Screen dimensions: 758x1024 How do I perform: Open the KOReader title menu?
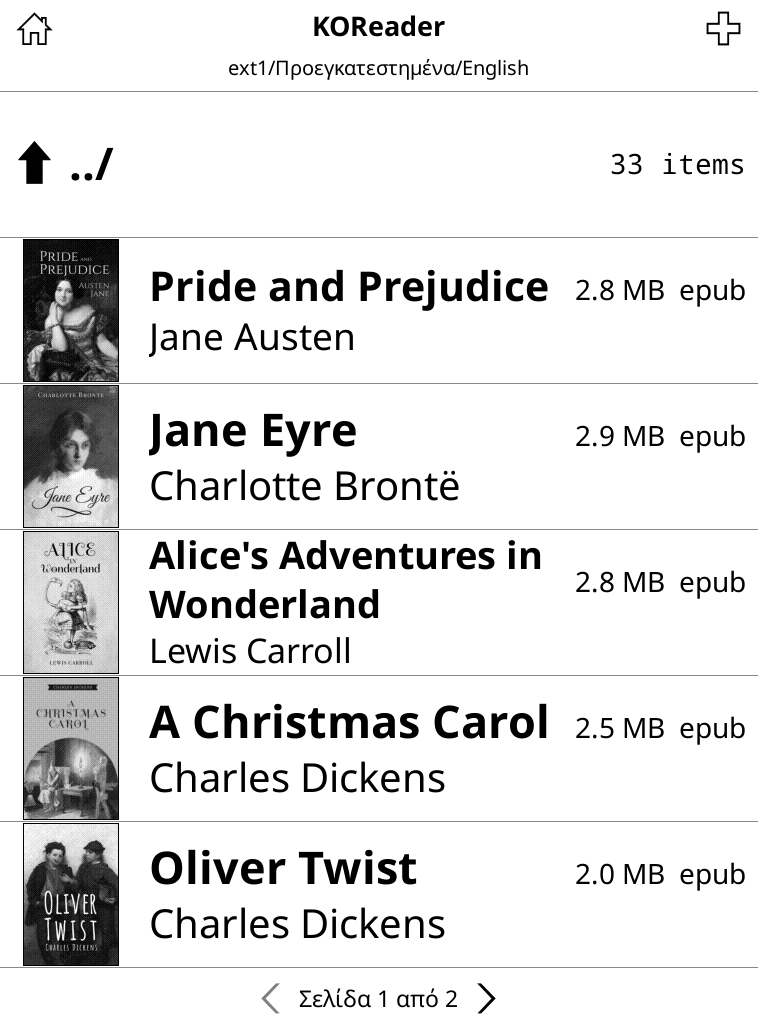pos(378,27)
